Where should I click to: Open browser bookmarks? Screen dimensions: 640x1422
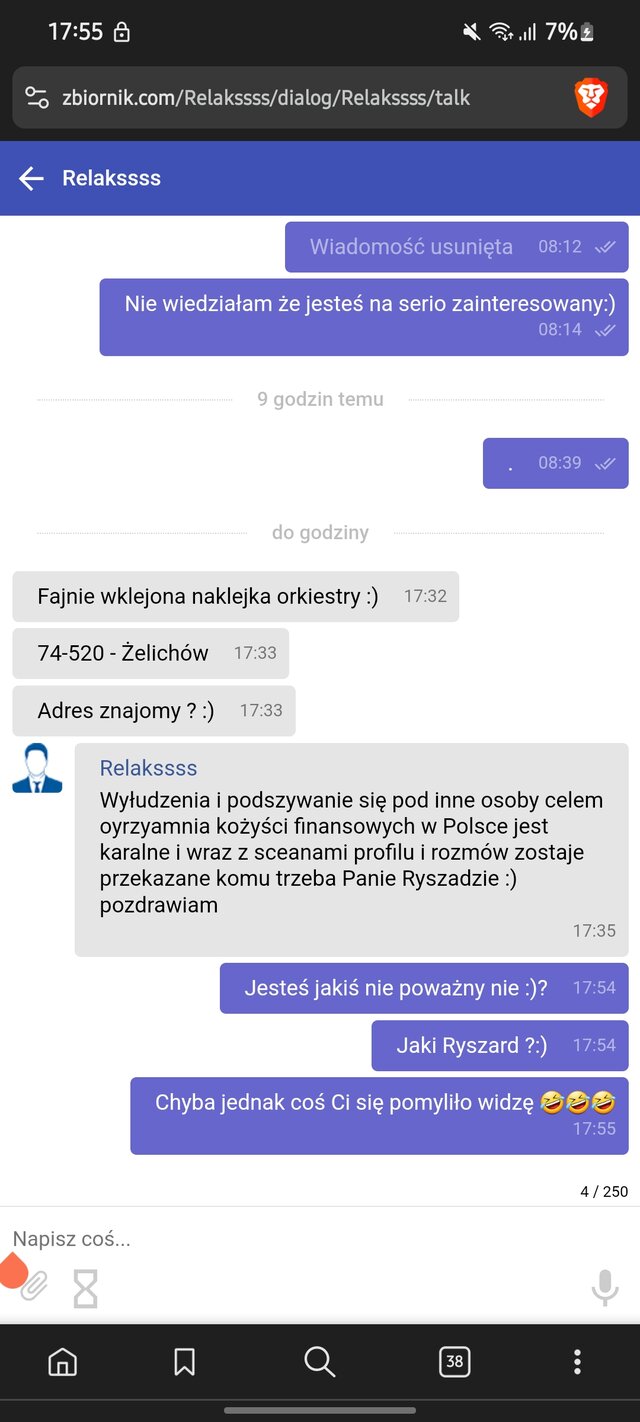[184, 1361]
